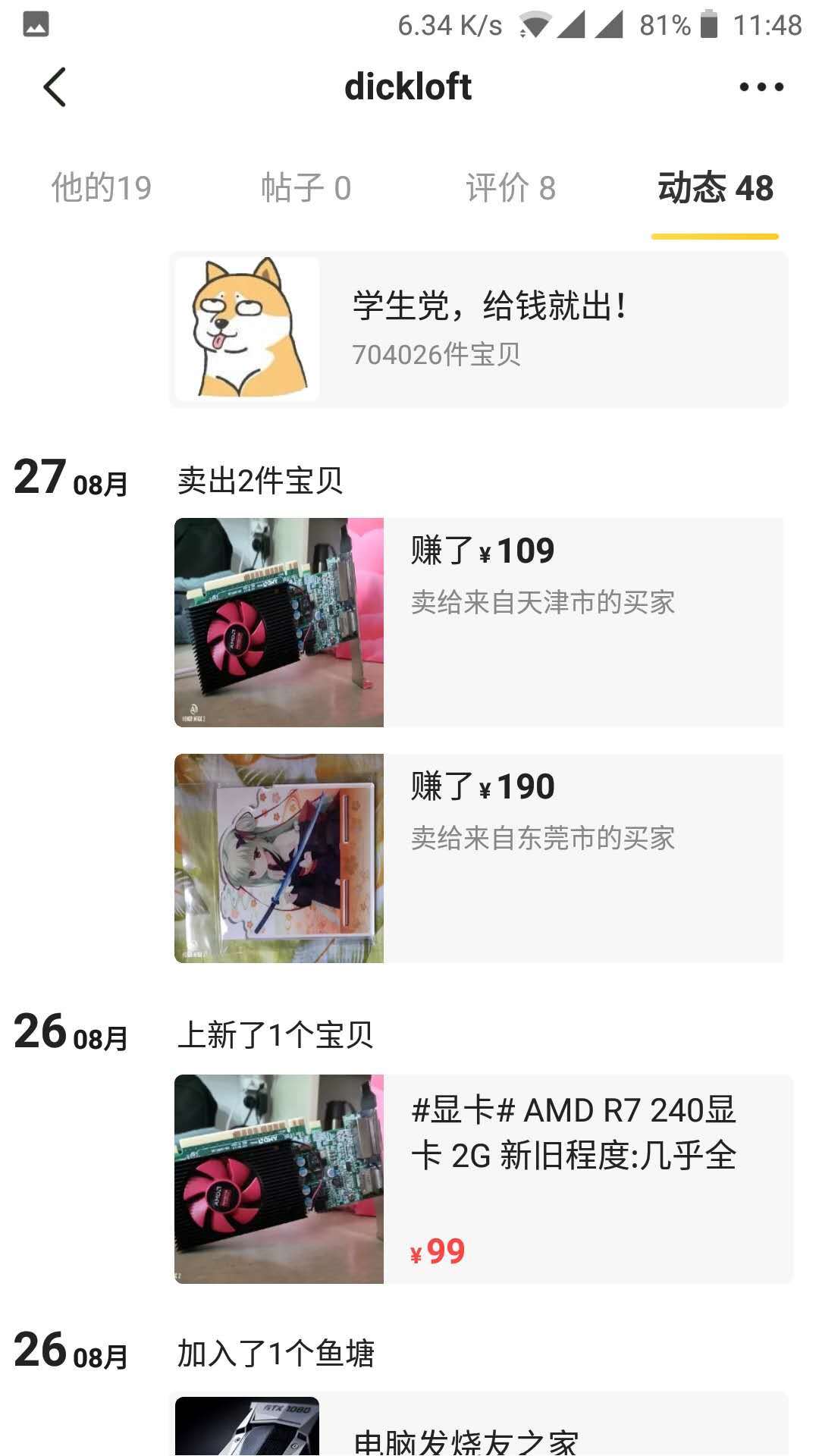The width and height of the screenshot is (819, 1456).
Task: Open the AMD R7 240 graphics card listing
Action: [484, 1179]
